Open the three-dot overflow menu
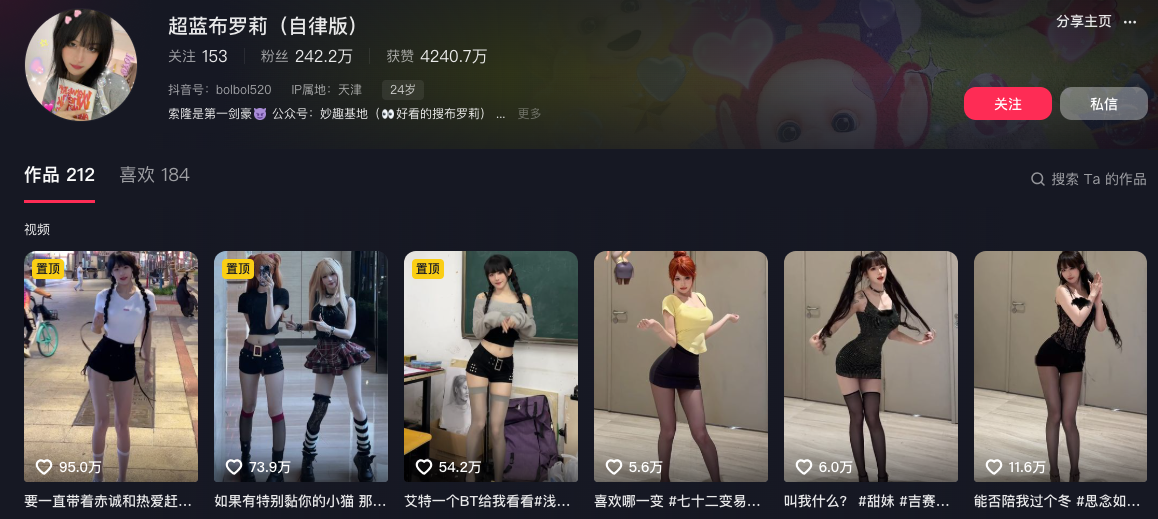 click(x=1130, y=21)
